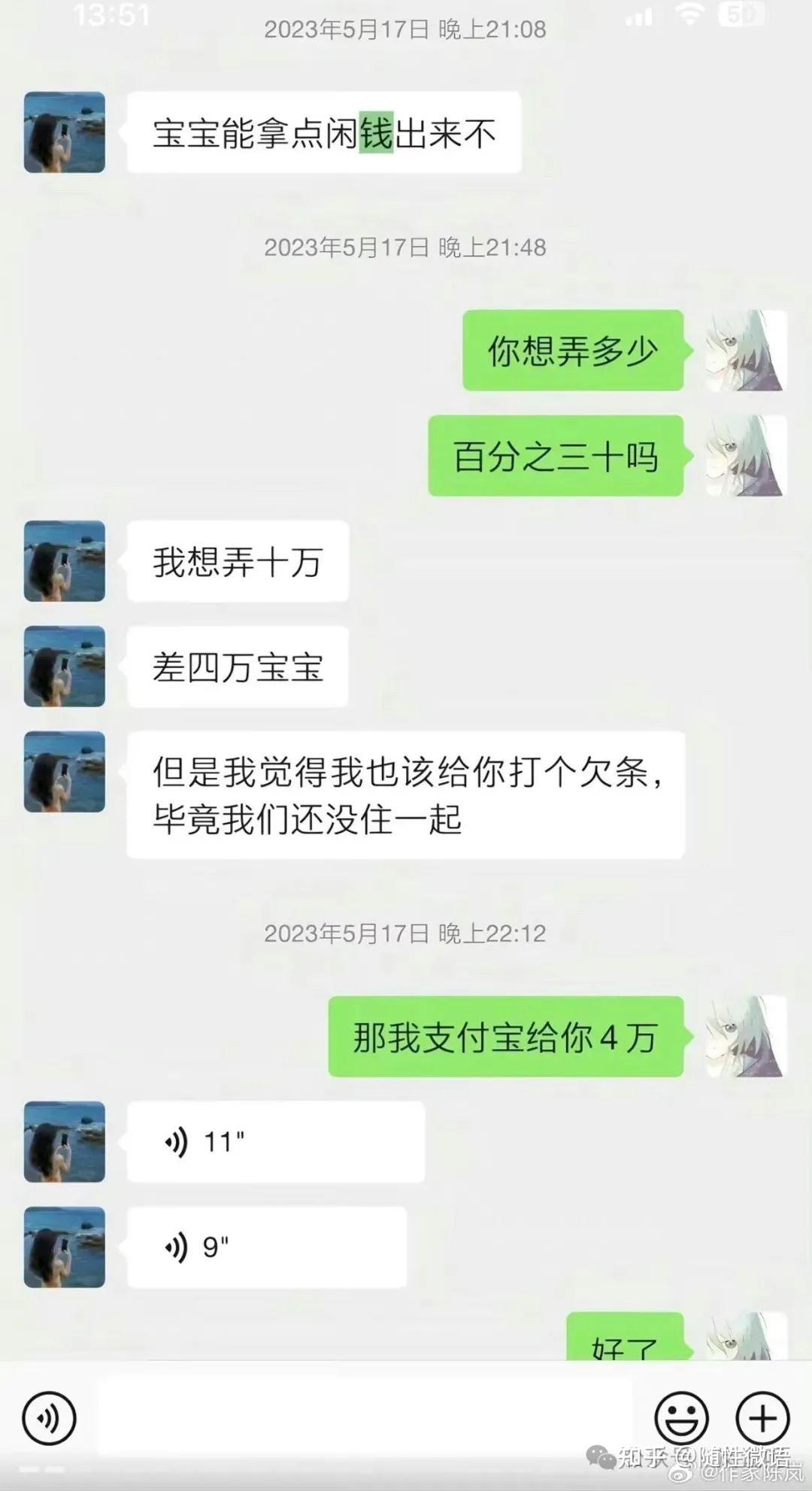Open the contact's avatar beside 我想弄十万

65,561
